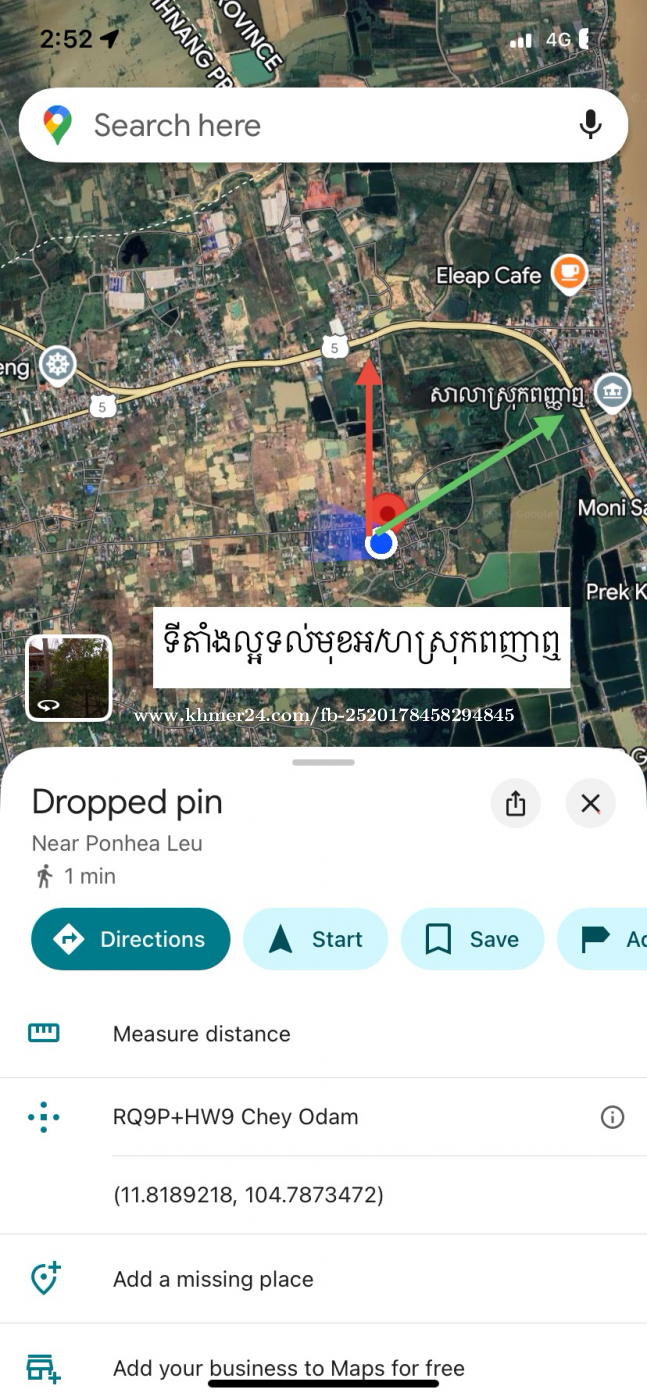Close the Dropped pin panel

pos(590,803)
